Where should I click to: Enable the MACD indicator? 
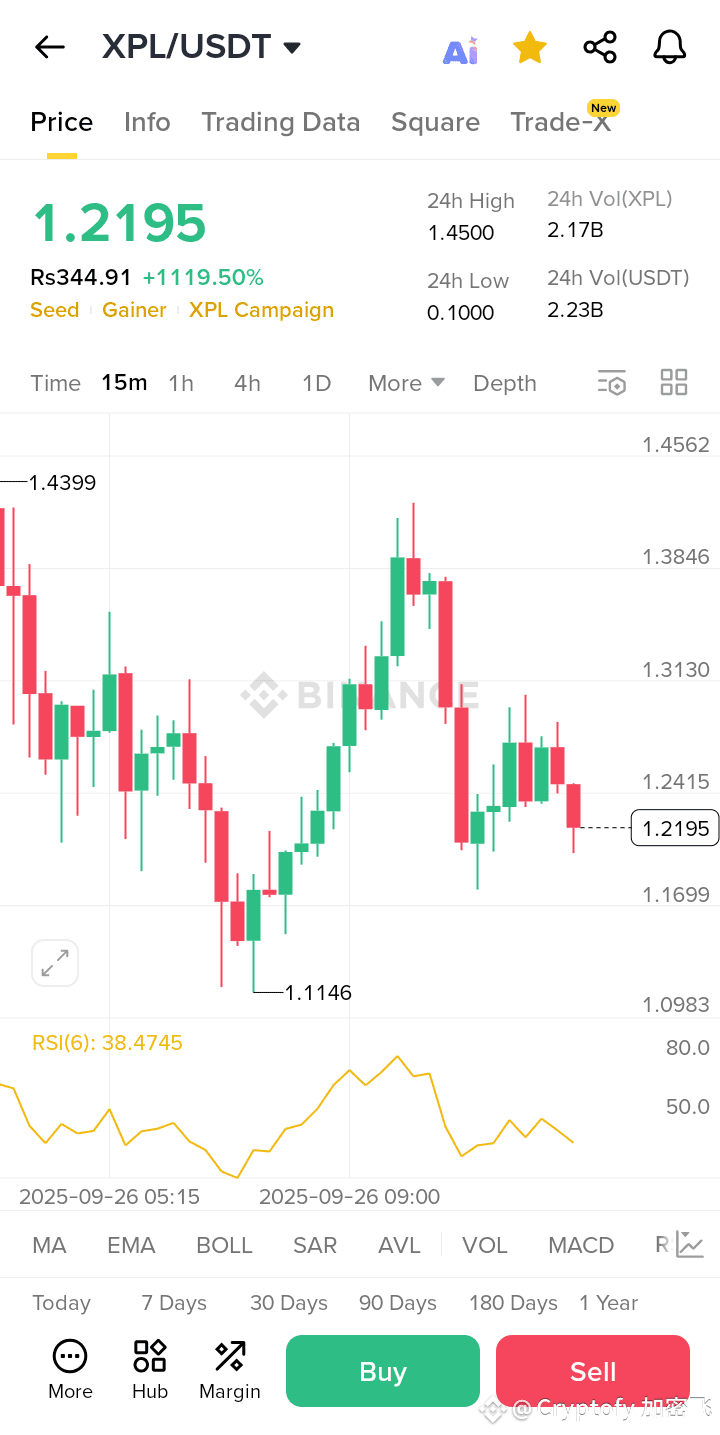[x=581, y=1245]
